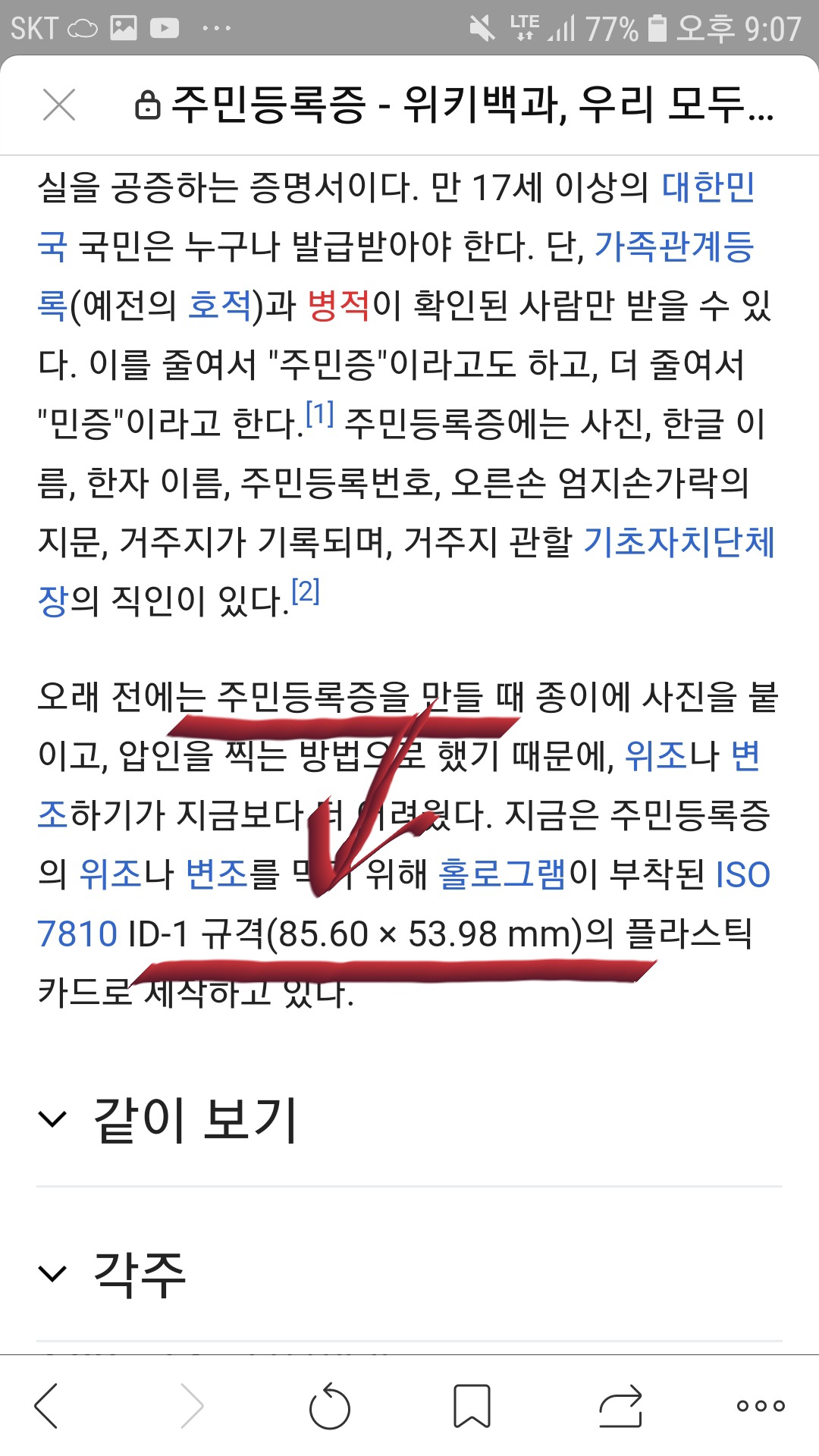Open the 가족관계등록 link
This screenshot has width=819, height=1456.
[x=673, y=246]
